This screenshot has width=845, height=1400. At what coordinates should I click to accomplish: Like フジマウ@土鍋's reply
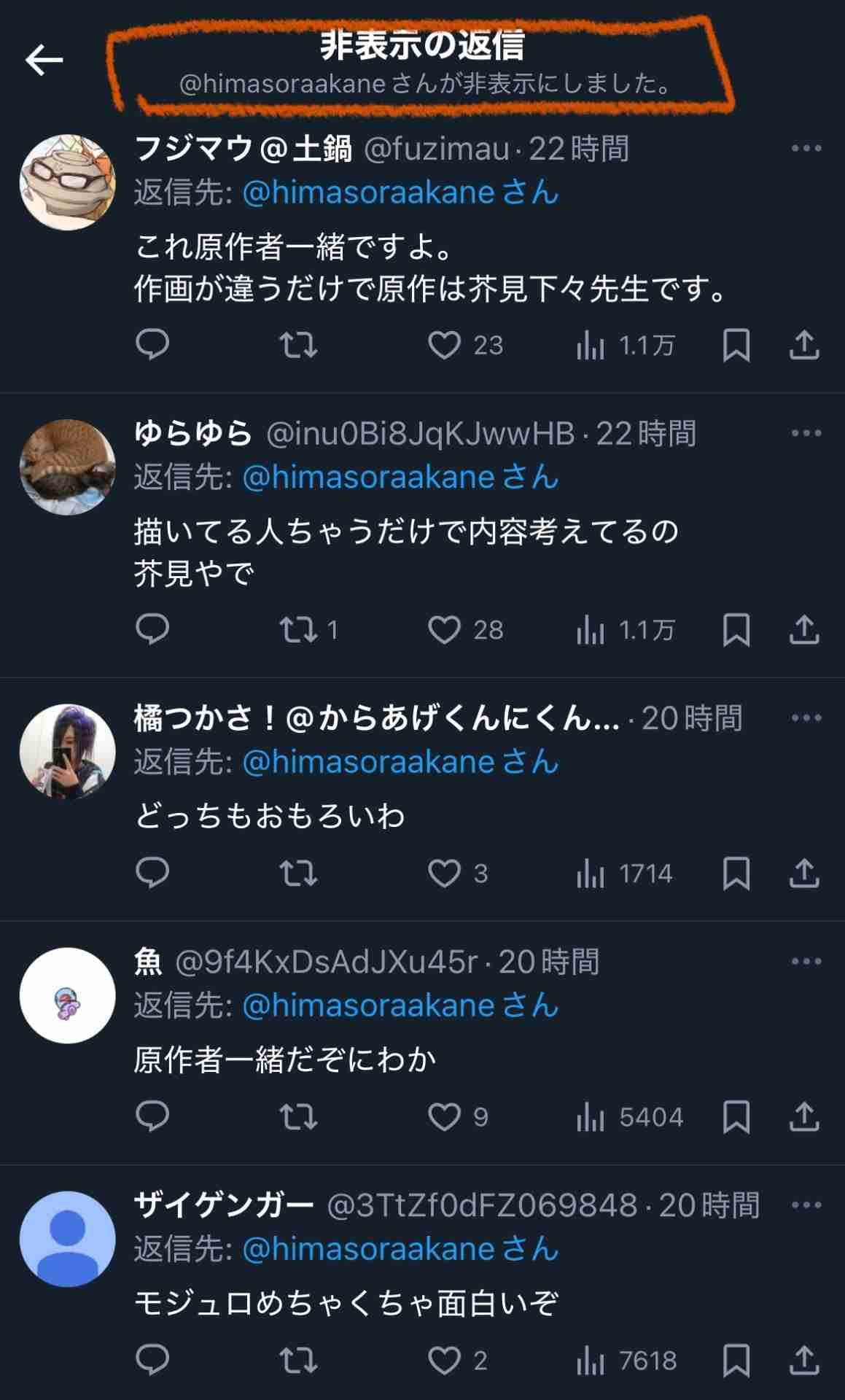(x=444, y=345)
